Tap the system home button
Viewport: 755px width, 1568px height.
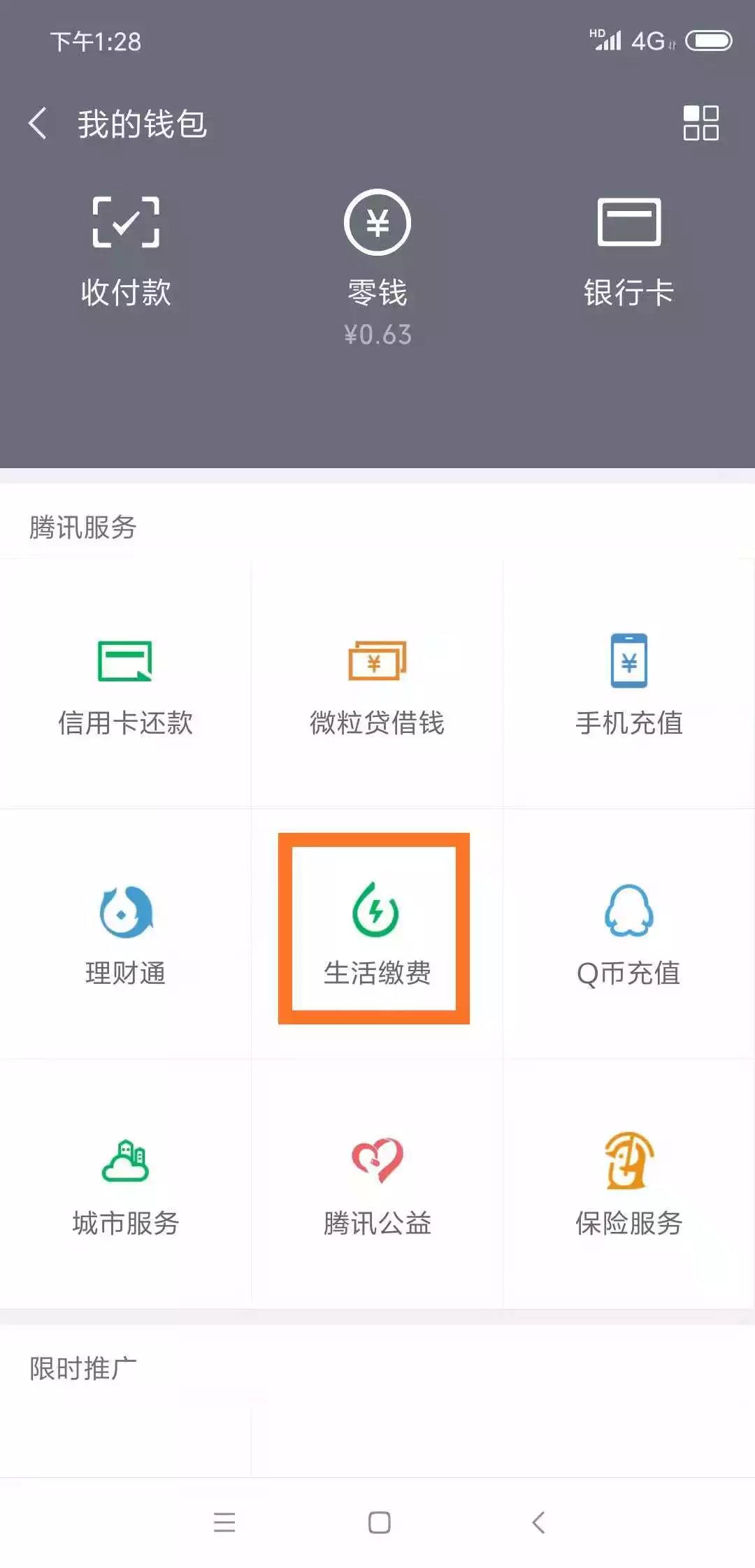[379, 1522]
